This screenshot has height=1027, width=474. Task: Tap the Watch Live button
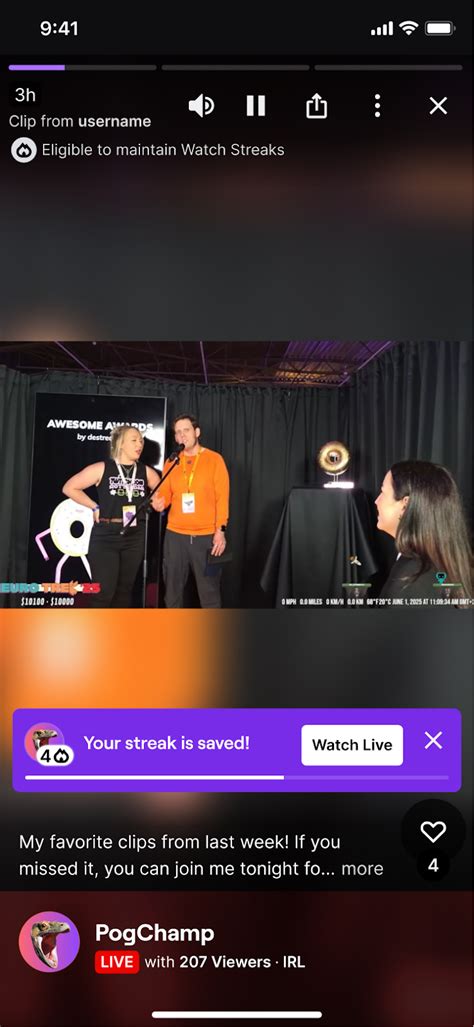(352, 745)
